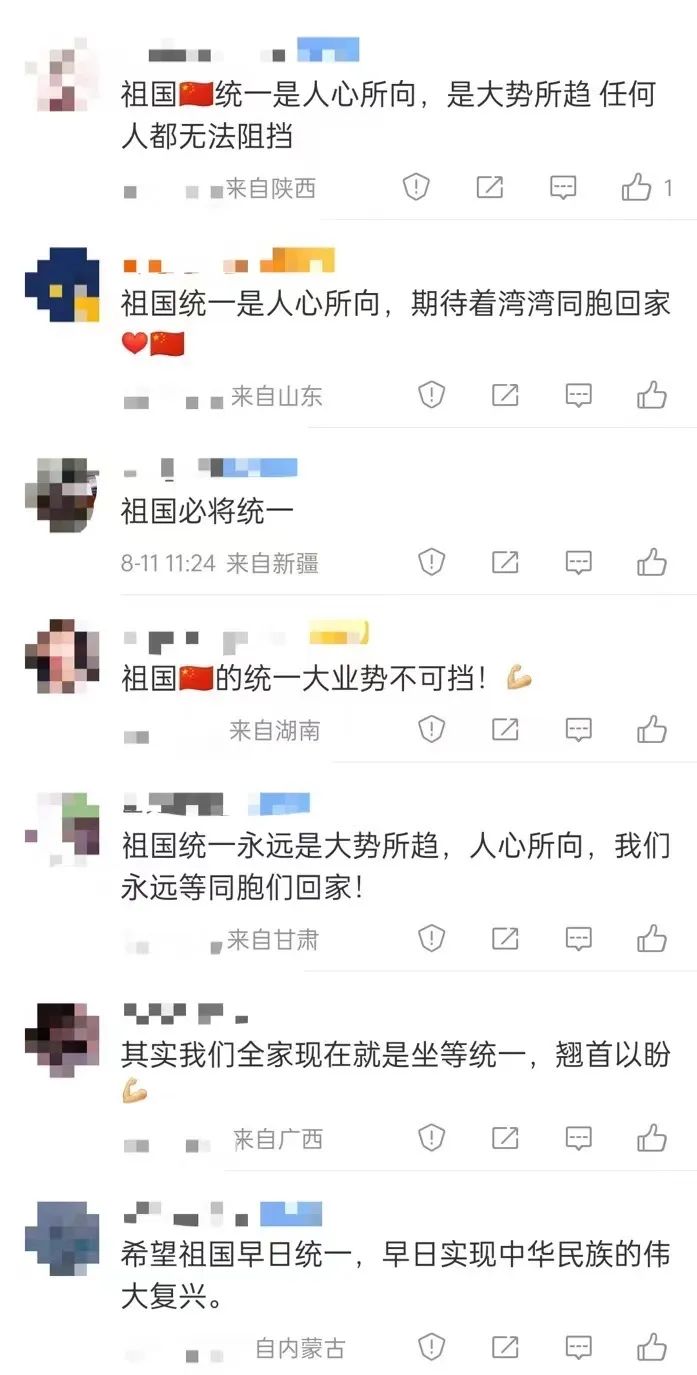Like the comment from 湖南

652,730
